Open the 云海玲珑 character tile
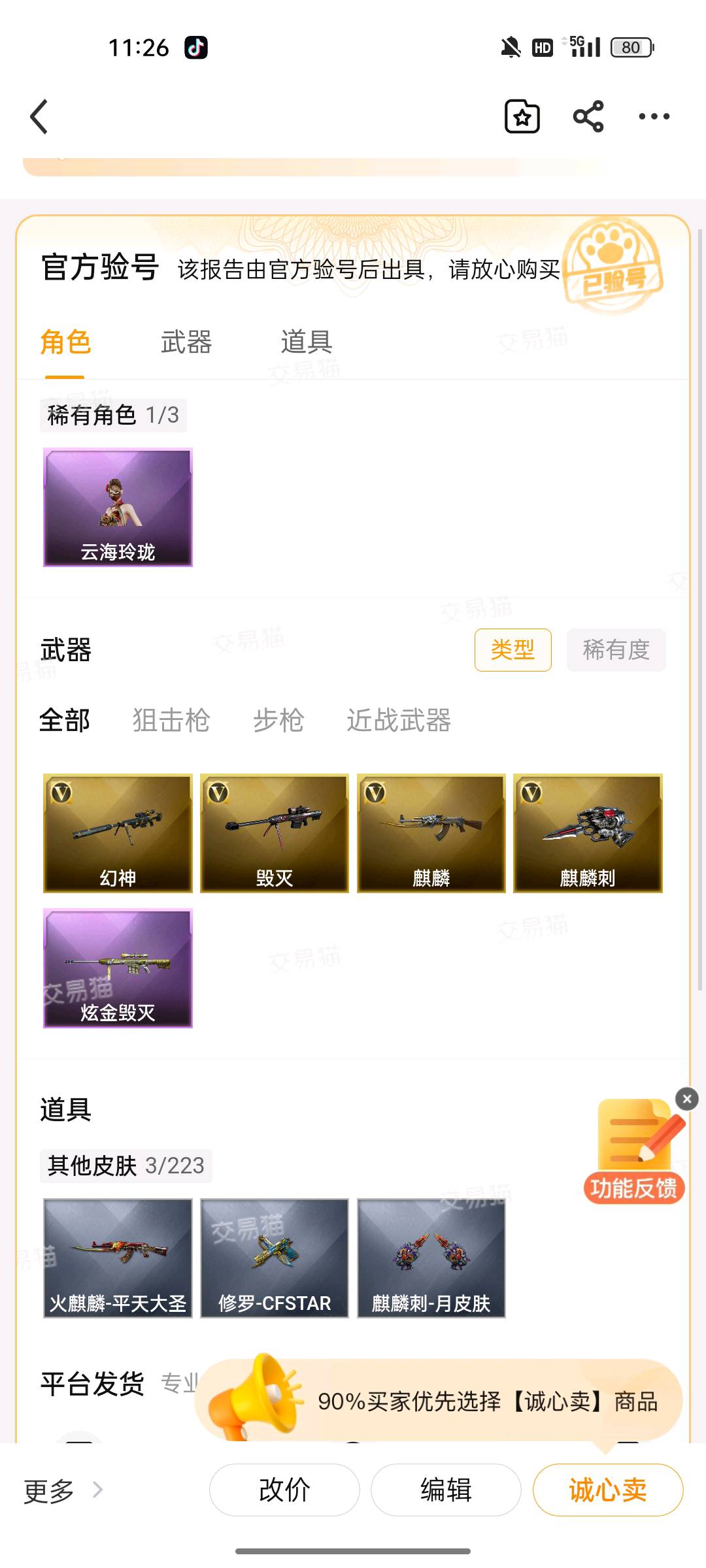Viewport: 706px width, 1568px height. [x=118, y=507]
